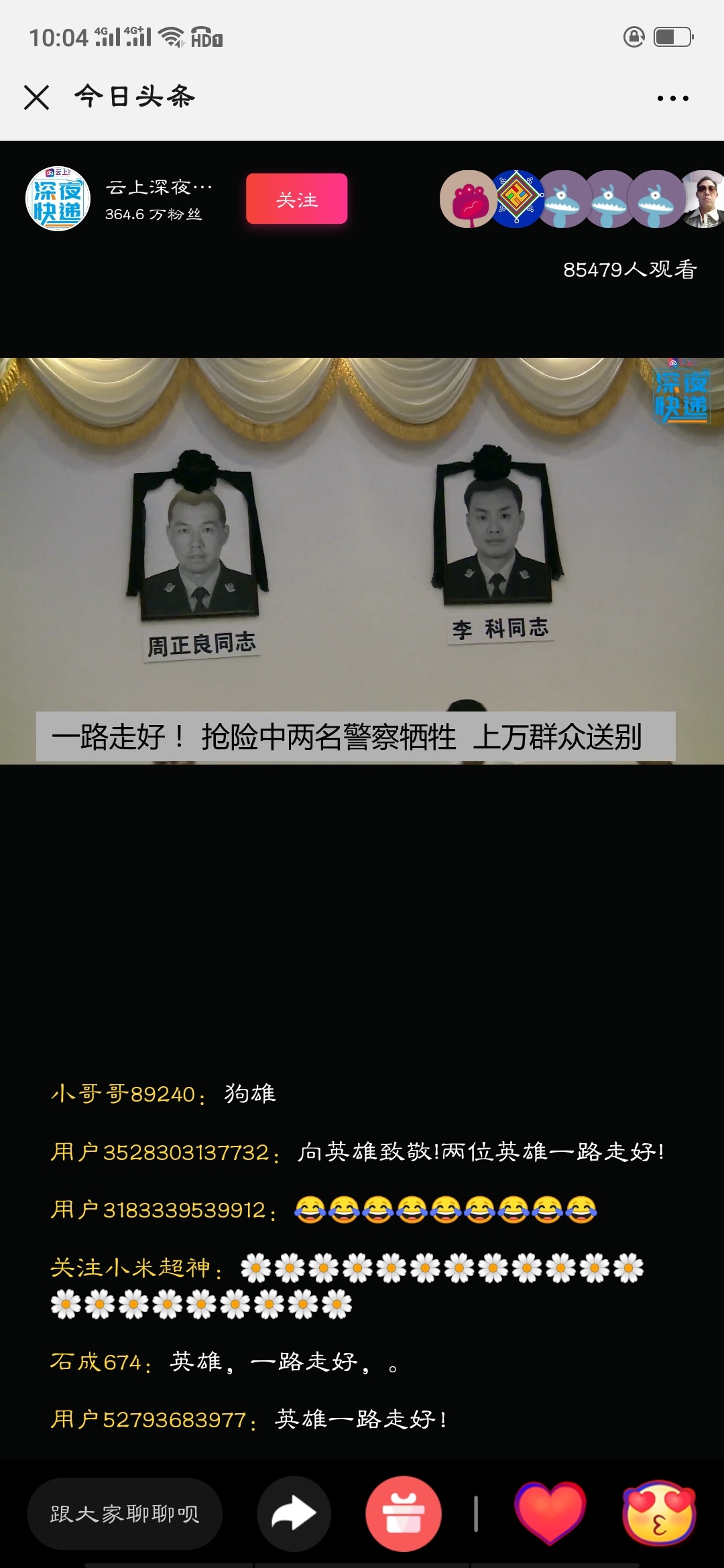724x1568 pixels.
Task: Share this livestream
Action: point(294,1514)
